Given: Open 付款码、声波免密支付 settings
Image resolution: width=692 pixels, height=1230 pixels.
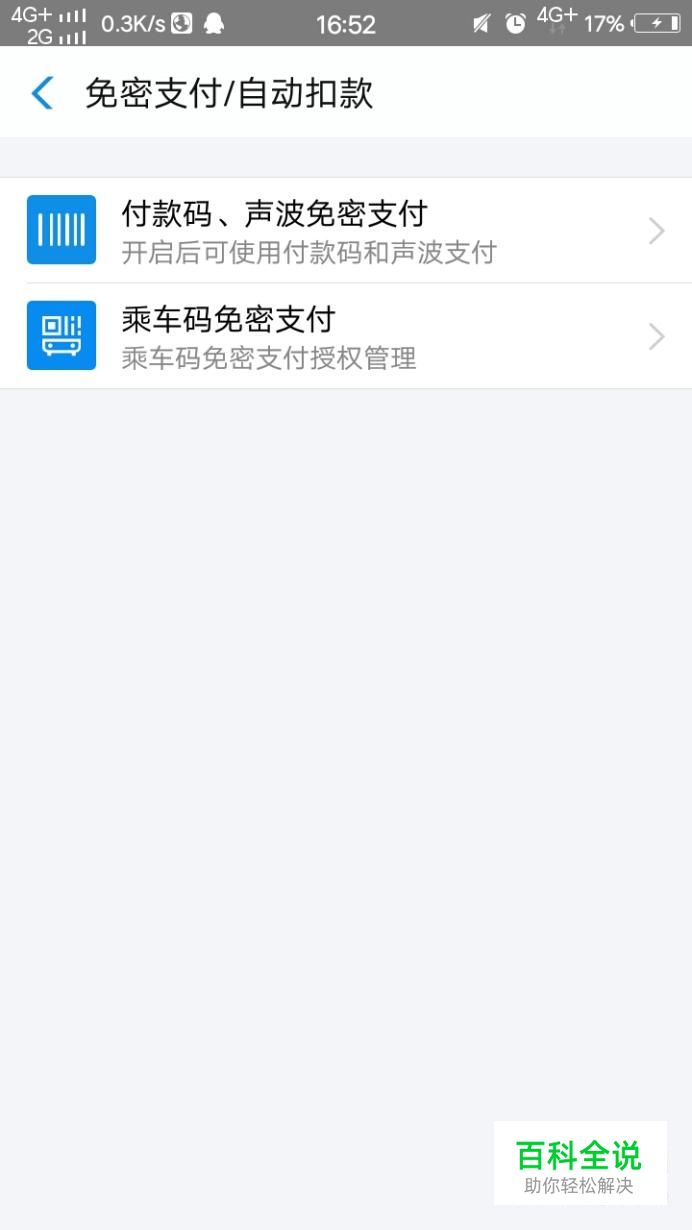Looking at the screenshot, I should (x=346, y=231).
